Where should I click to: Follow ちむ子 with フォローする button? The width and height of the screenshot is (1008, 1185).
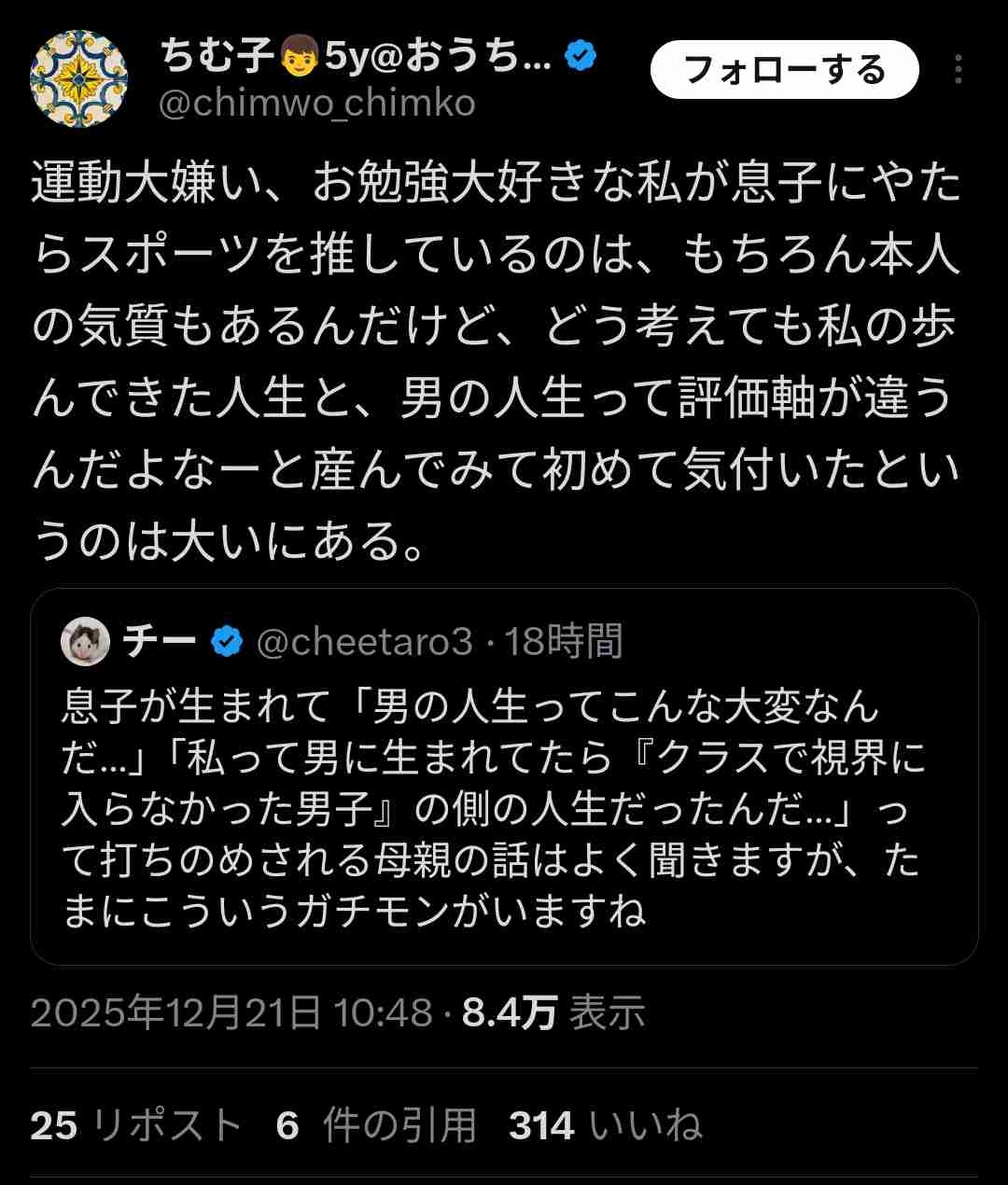(784, 70)
